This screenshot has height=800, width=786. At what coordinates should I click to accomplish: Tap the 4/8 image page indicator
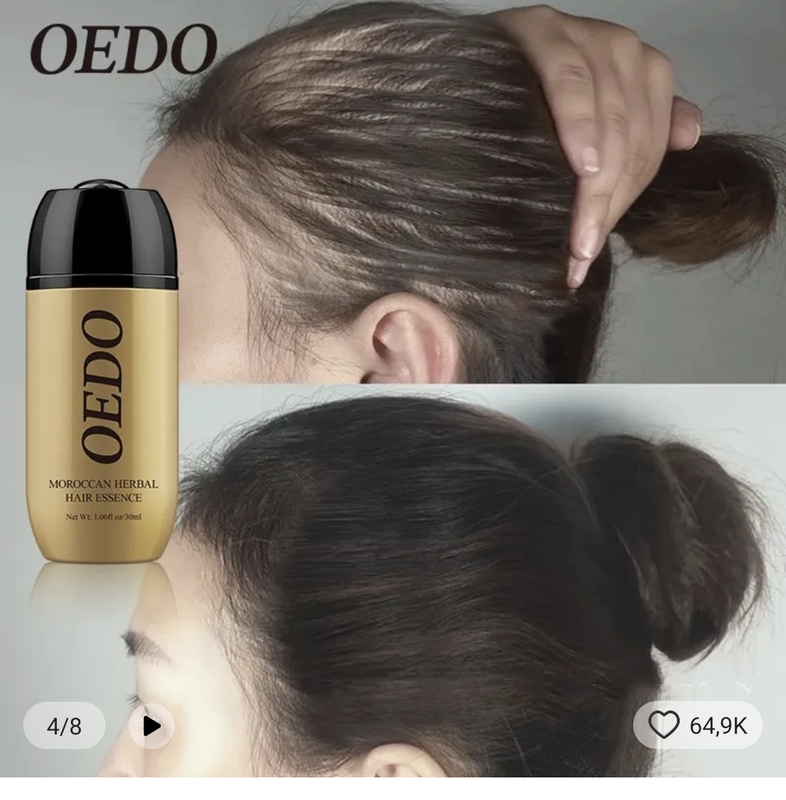point(64,726)
